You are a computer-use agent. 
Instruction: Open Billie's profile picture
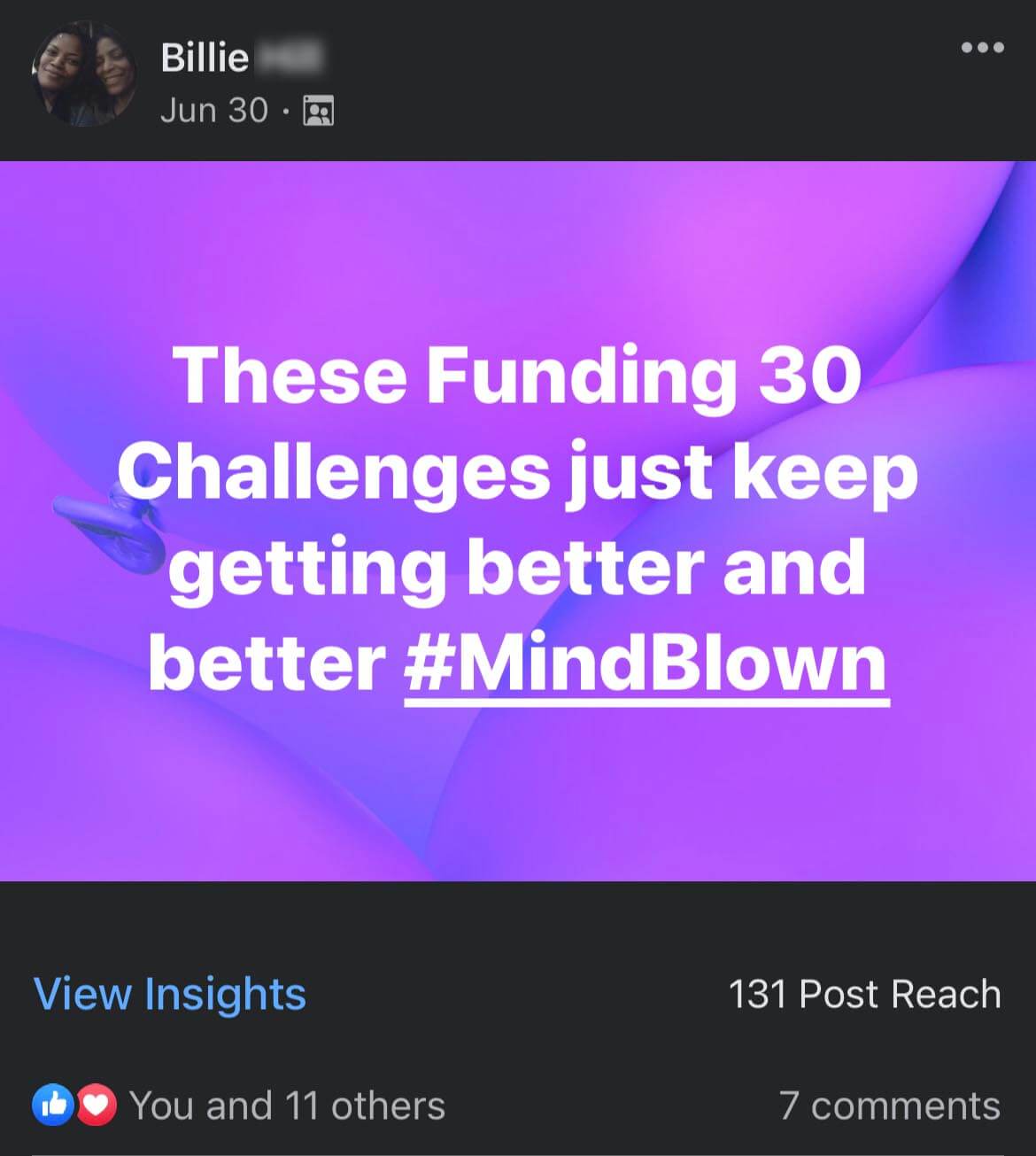coord(84,75)
